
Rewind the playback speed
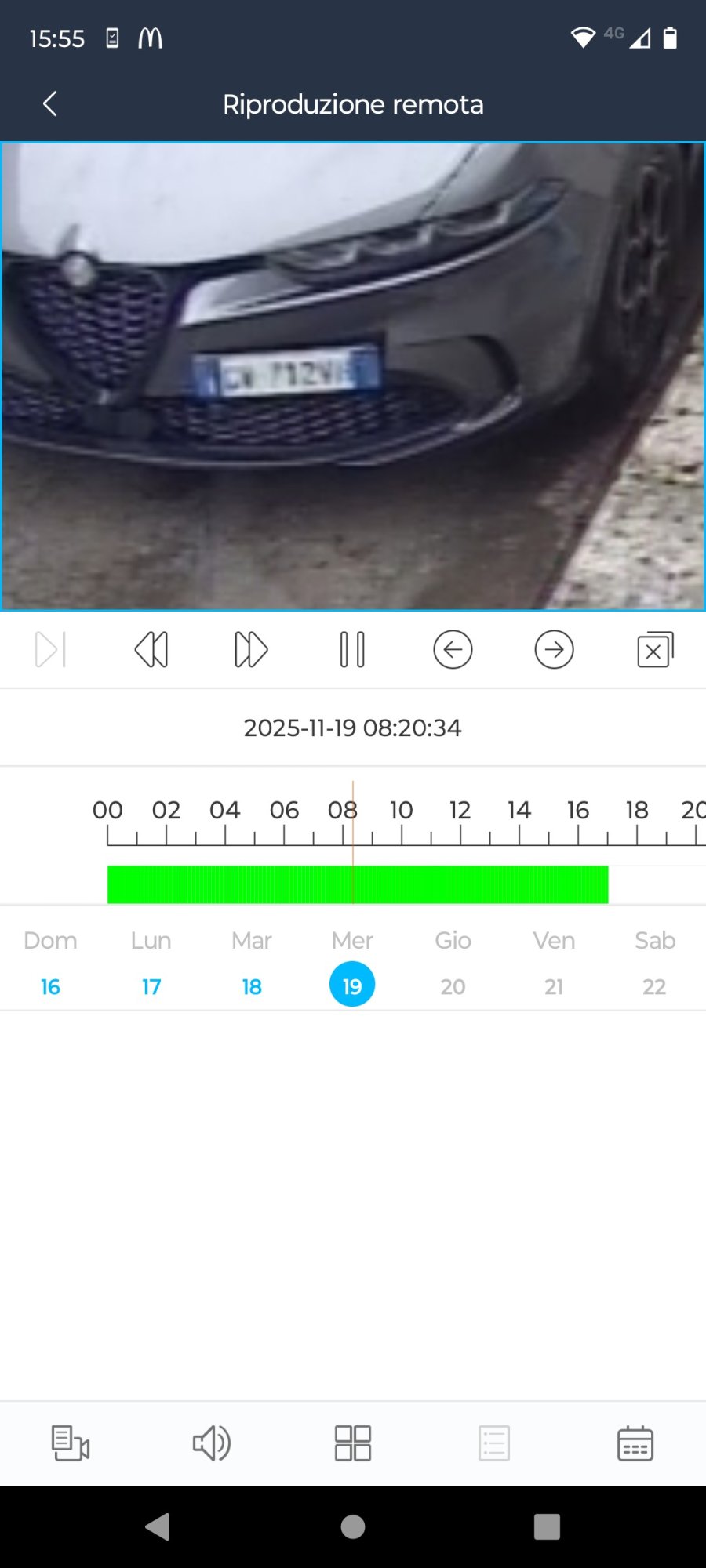pos(151,650)
